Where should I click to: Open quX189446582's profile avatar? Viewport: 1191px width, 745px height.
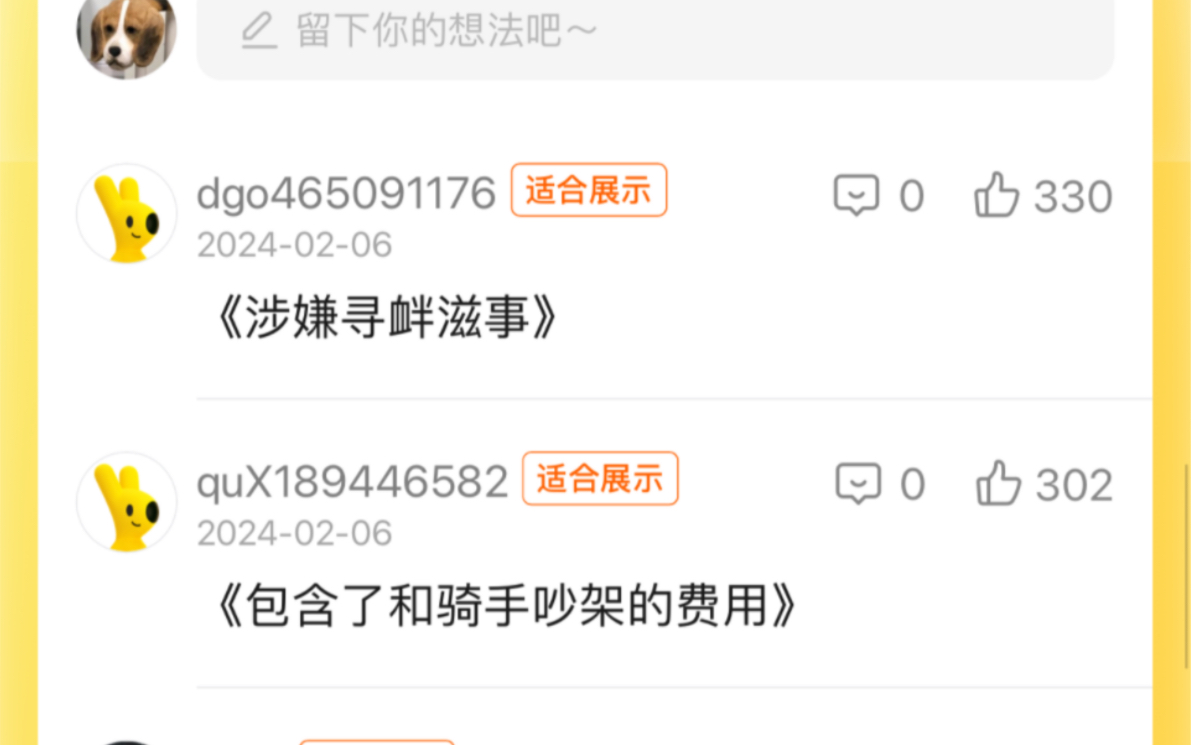pyautogui.click(x=127, y=502)
